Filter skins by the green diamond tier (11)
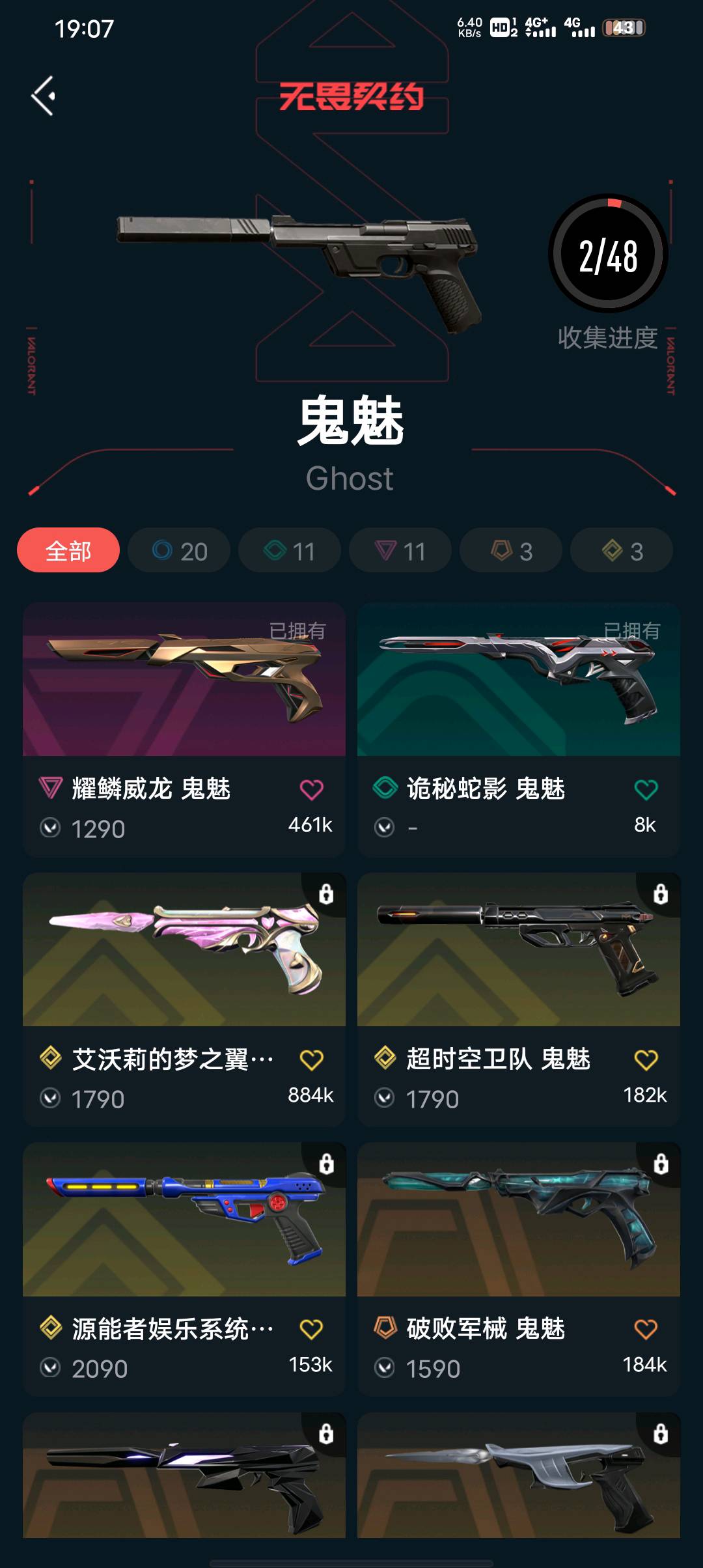This screenshot has height=1568, width=703. 290,551
